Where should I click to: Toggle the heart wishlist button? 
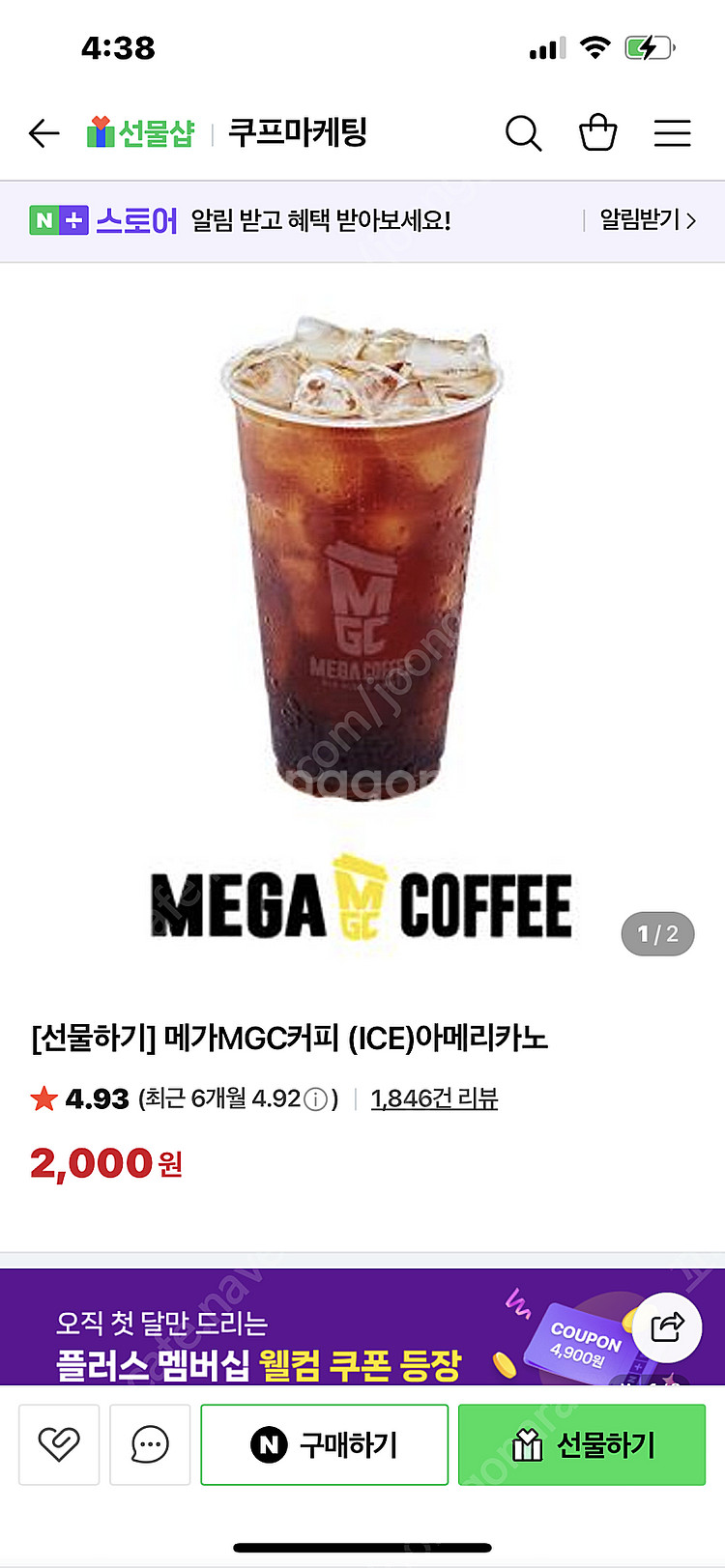coord(59,1444)
